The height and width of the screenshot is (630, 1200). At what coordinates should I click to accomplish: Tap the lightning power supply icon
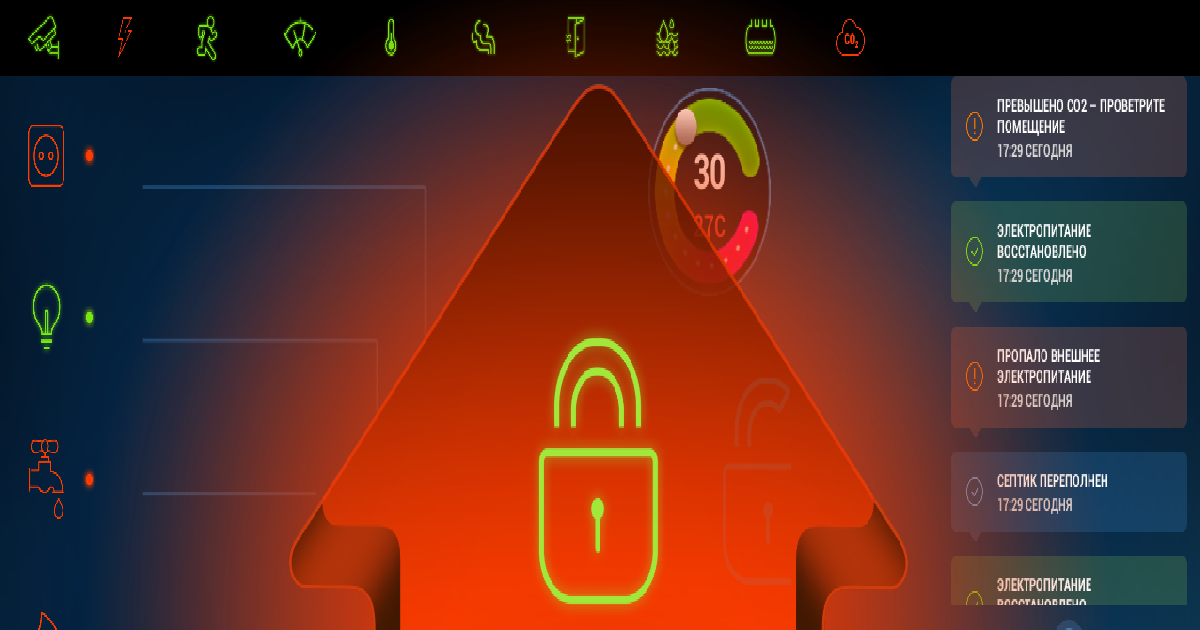coord(124,37)
